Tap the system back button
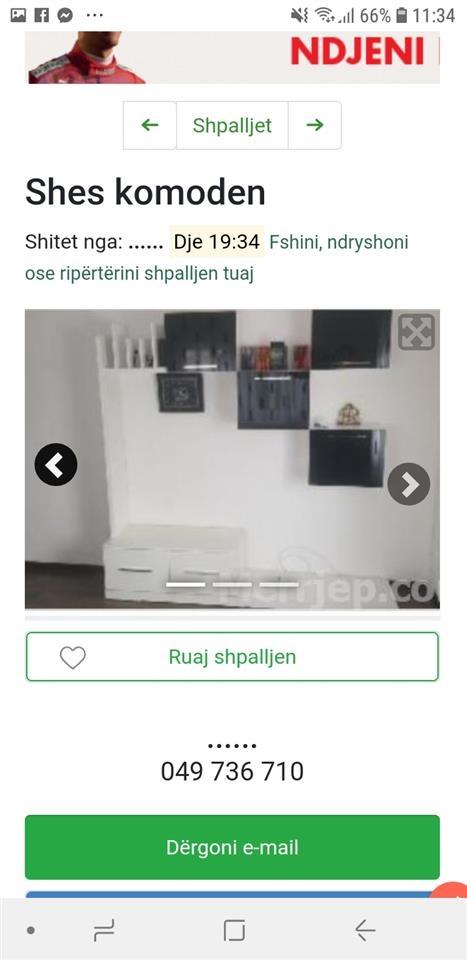The height and width of the screenshot is (960, 467). [x=365, y=931]
